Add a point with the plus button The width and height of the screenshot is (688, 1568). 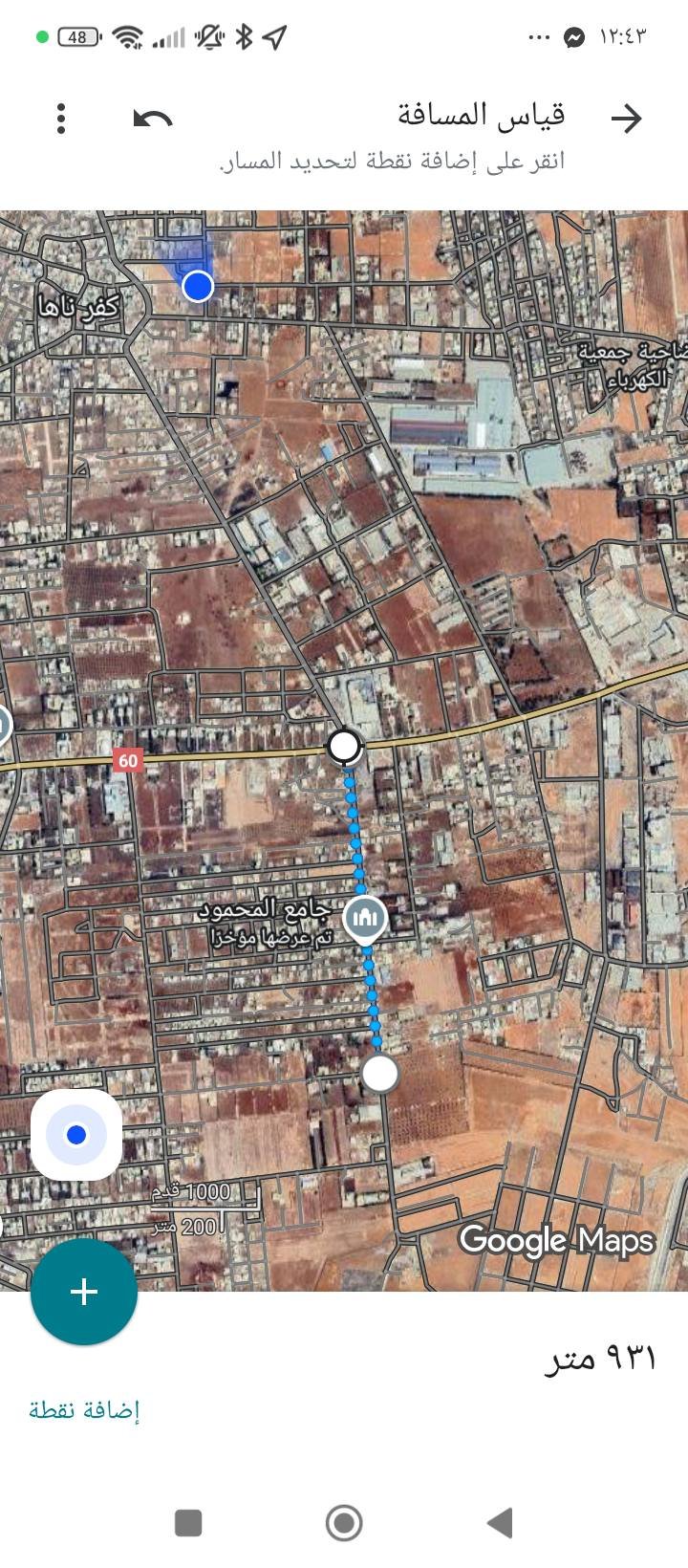pyautogui.click(x=84, y=1292)
